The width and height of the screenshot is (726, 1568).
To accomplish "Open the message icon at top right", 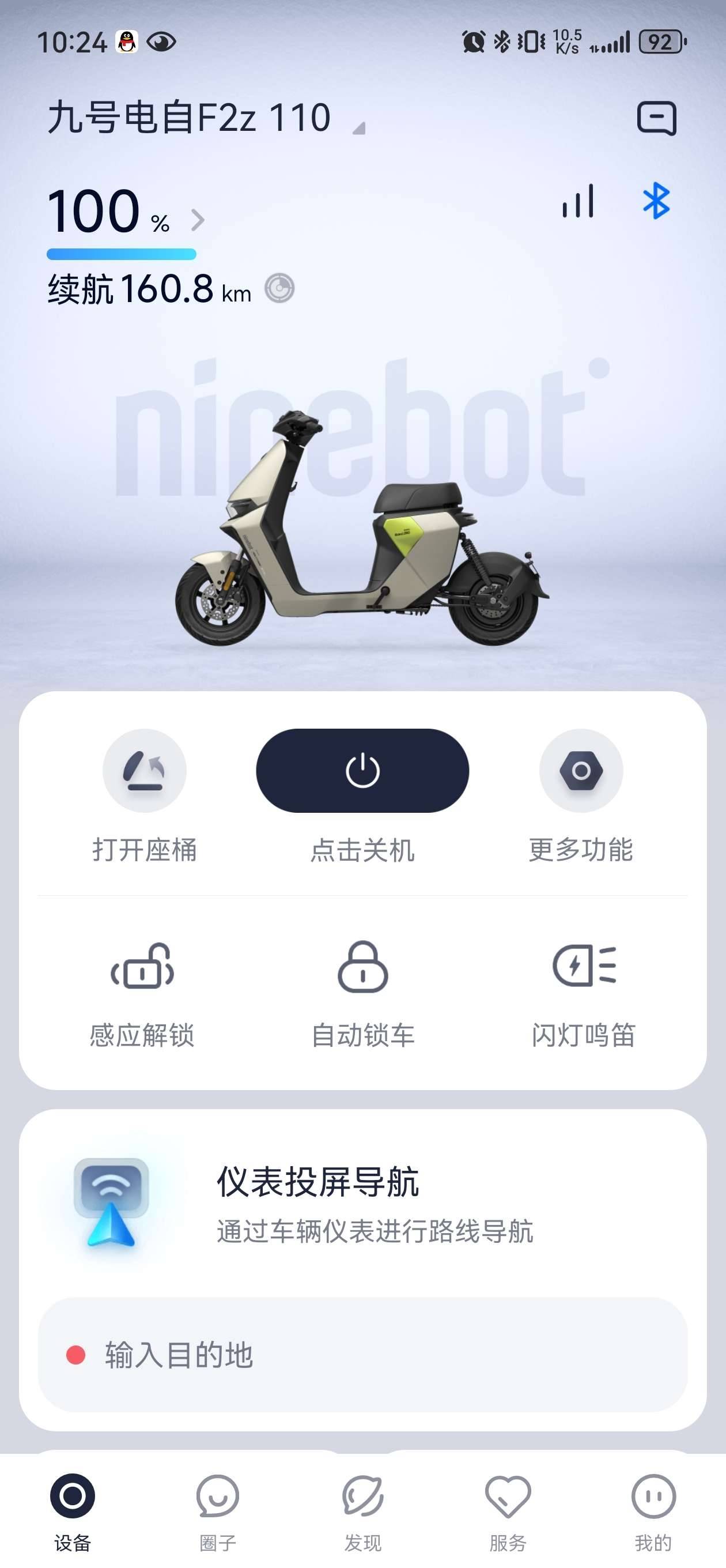I will [x=656, y=118].
